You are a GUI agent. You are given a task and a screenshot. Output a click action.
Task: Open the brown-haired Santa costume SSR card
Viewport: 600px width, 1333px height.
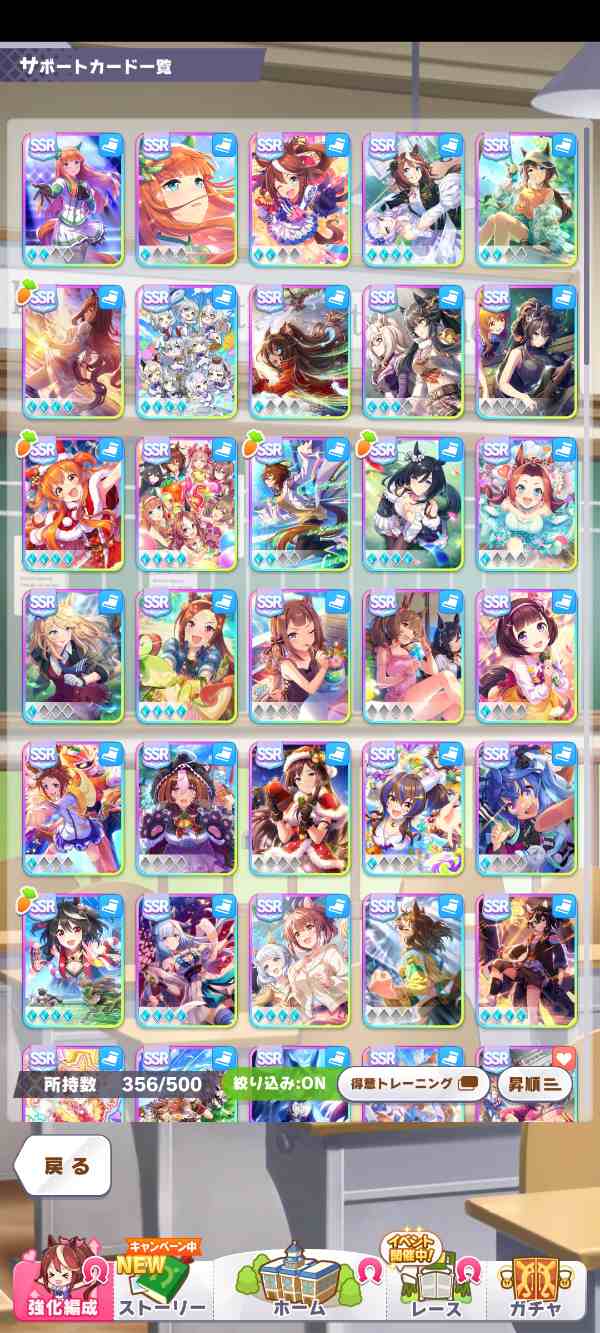click(299, 808)
